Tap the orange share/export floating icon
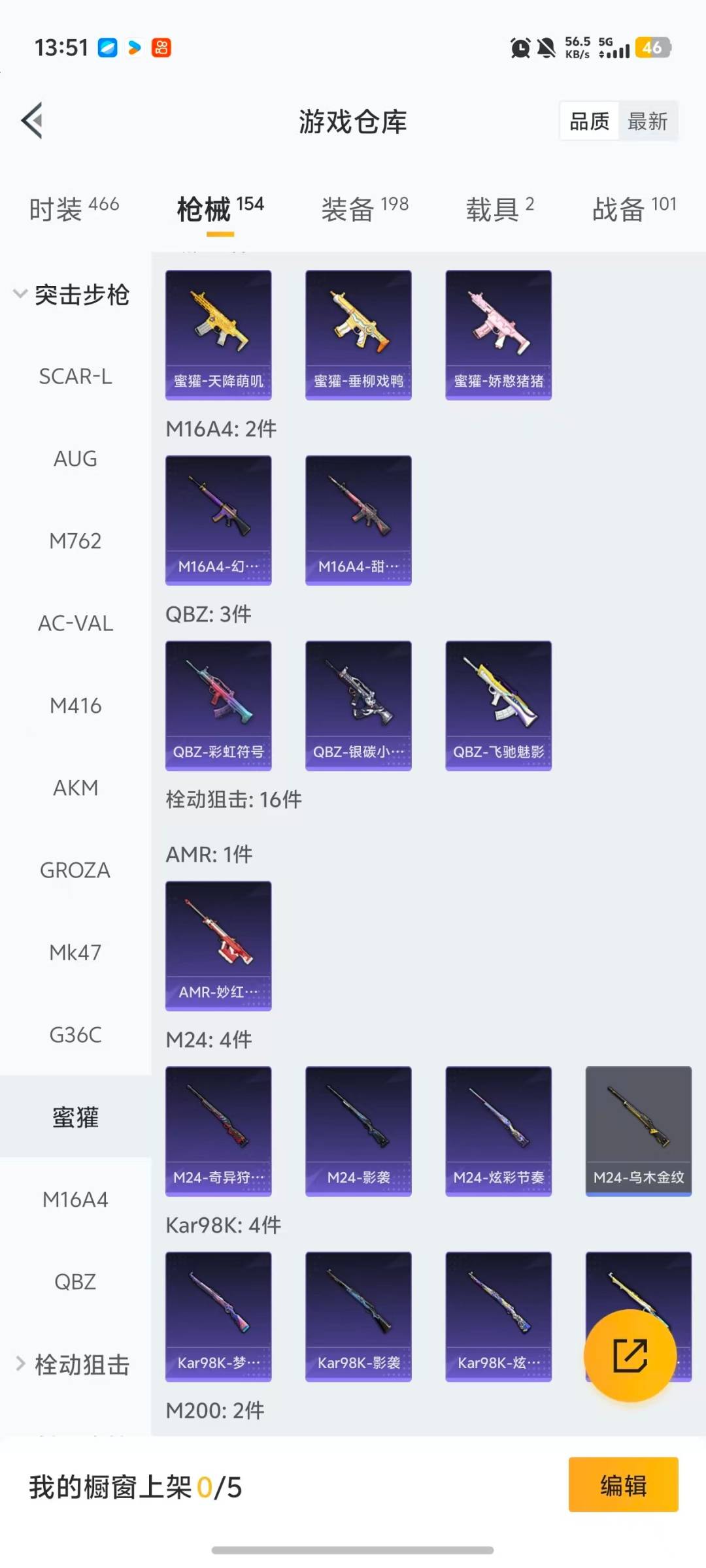The height and width of the screenshot is (1568, 706). tap(631, 1357)
